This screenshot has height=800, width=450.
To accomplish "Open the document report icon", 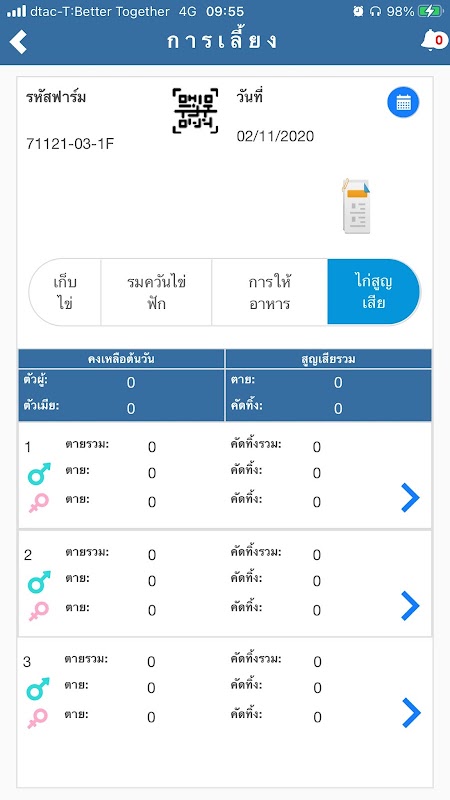I will [x=356, y=207].
